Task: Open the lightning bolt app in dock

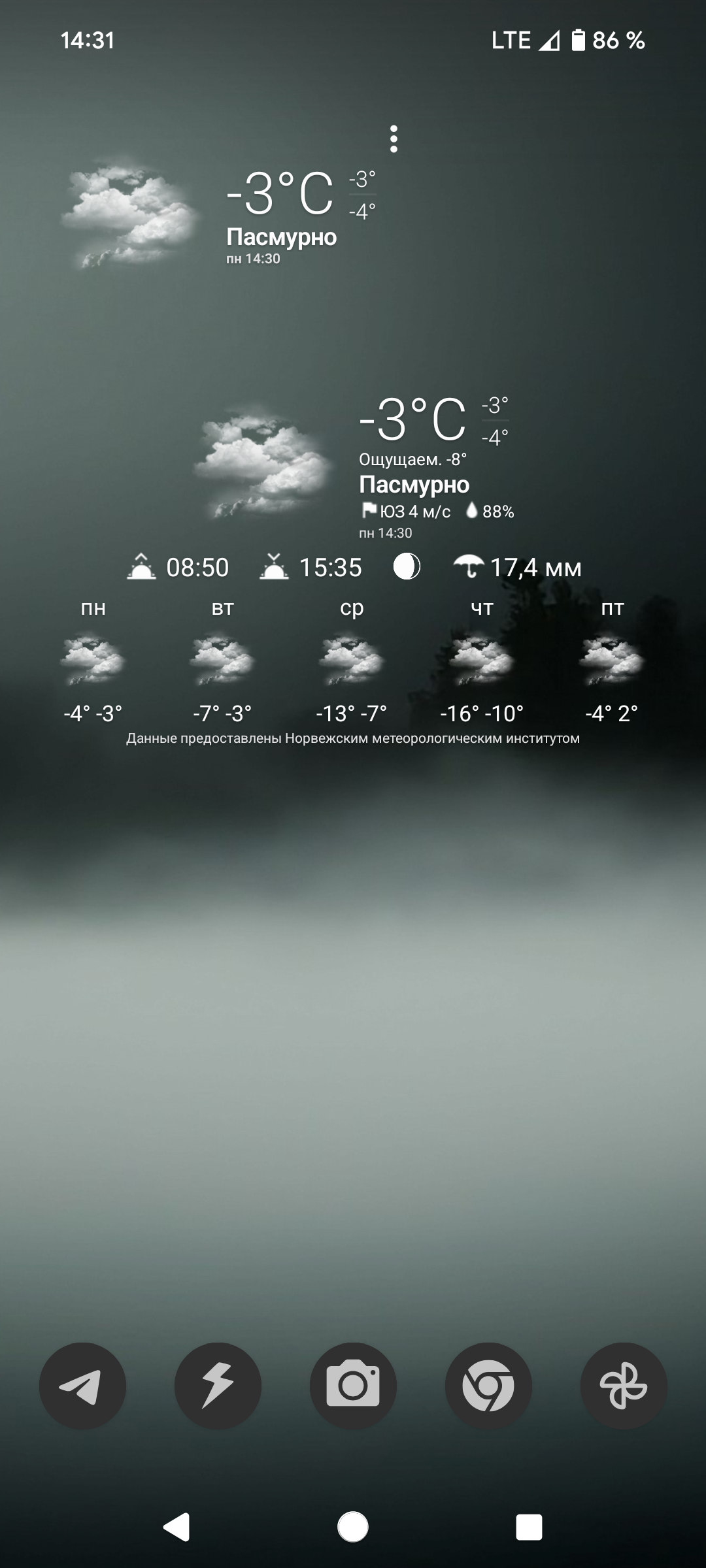Action: (x=218, y=1386)
